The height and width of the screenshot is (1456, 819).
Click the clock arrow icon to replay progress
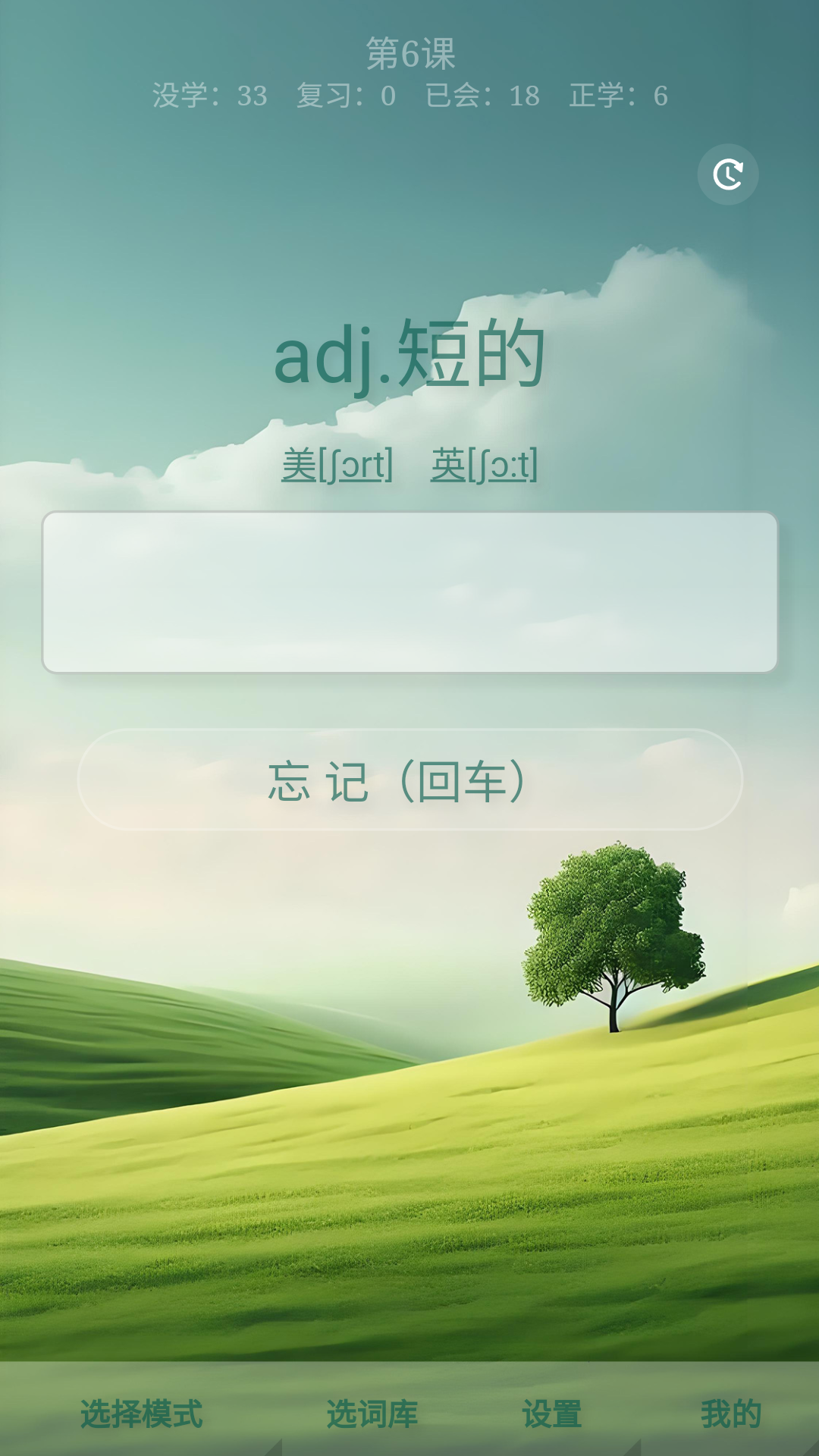pos(727,174)
